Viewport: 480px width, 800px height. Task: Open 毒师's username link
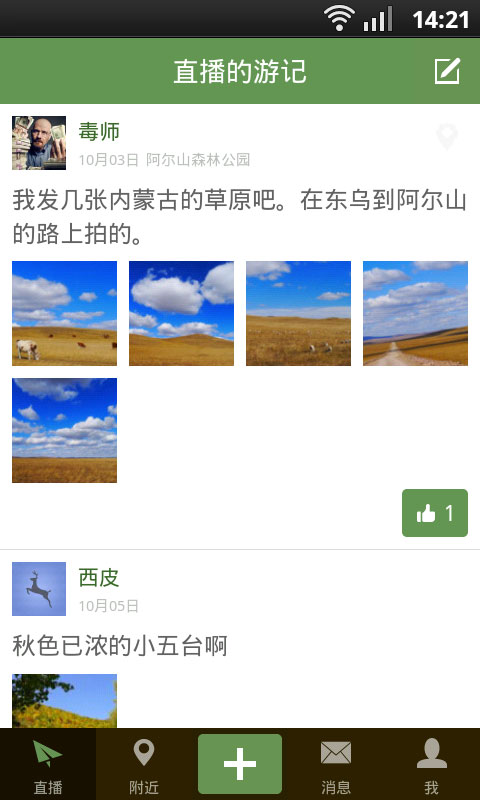coord(99,132)
